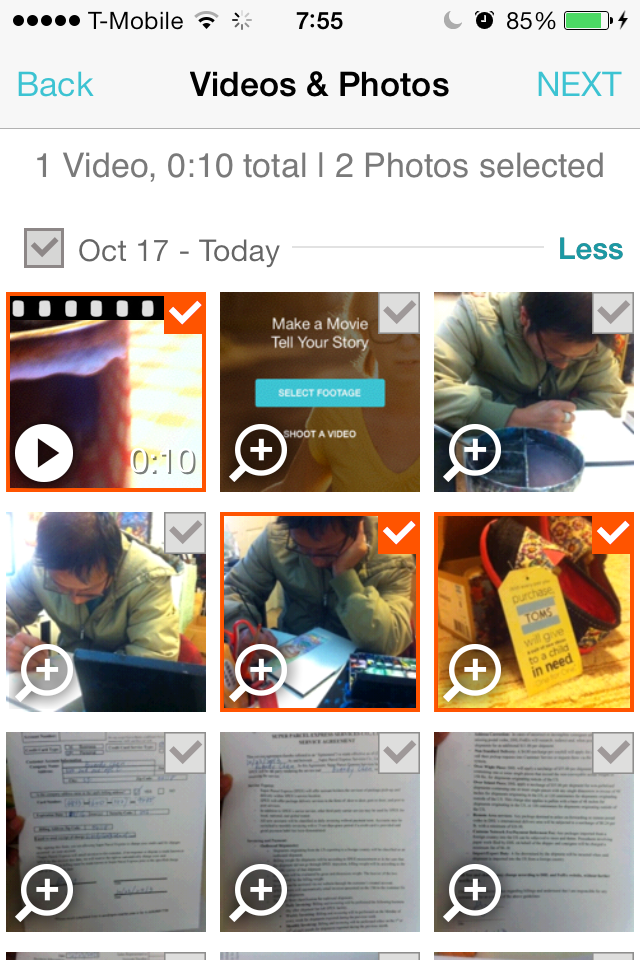This screenshot has height=960, width=640.
Task: Tap NEXT to continue with selection
Action: (x=578, y=85)
